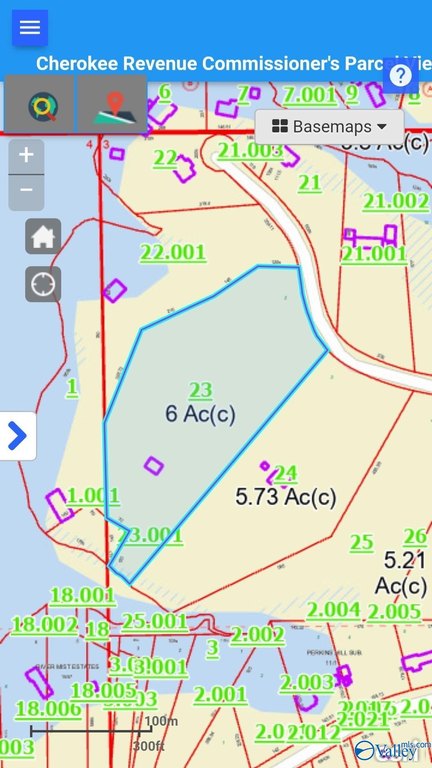Select parcel 21.001
432x768 pixels.
pyautogui.click(x=374, y=254)
